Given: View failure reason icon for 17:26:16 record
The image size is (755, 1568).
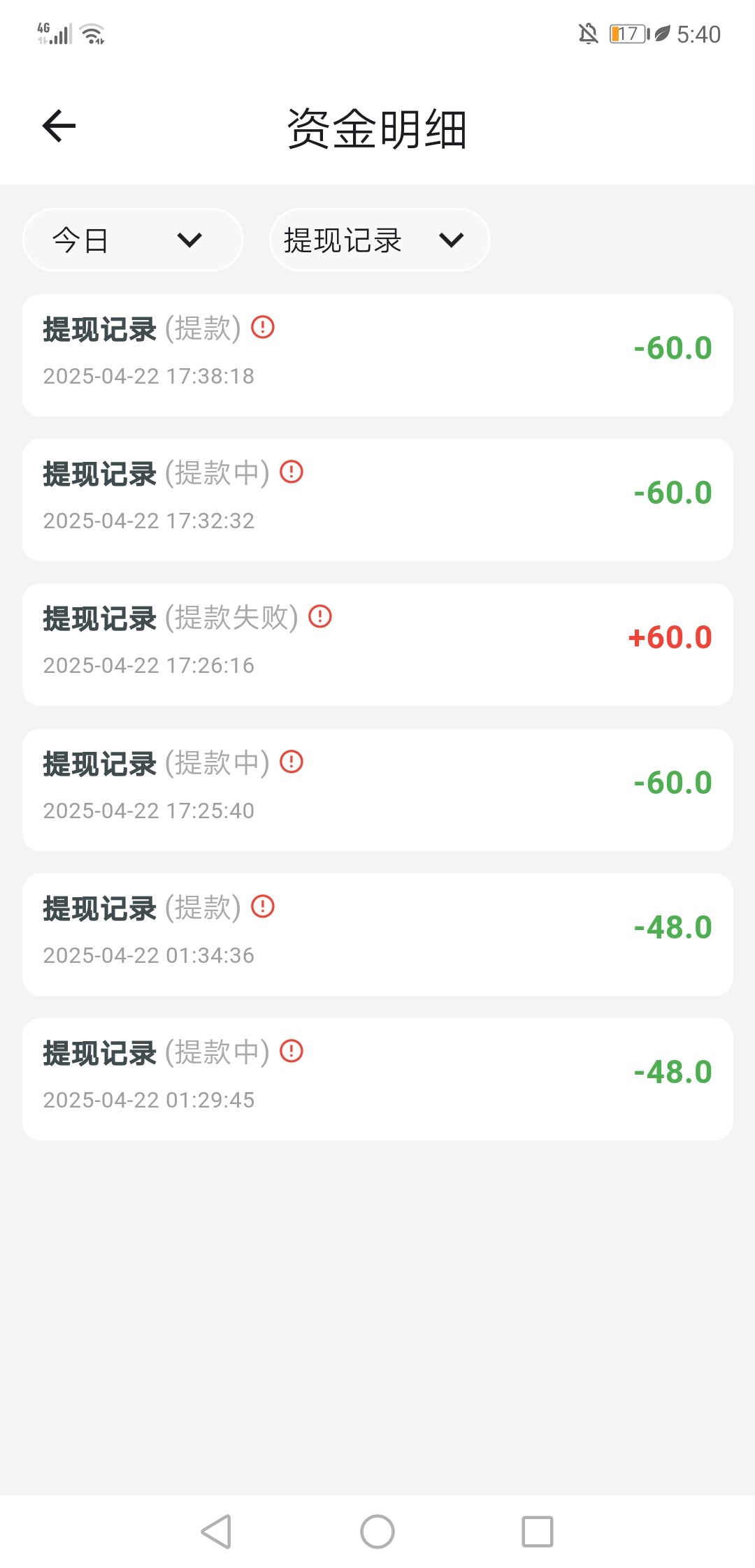Looking at the screenshot, I should click(320, 616).
